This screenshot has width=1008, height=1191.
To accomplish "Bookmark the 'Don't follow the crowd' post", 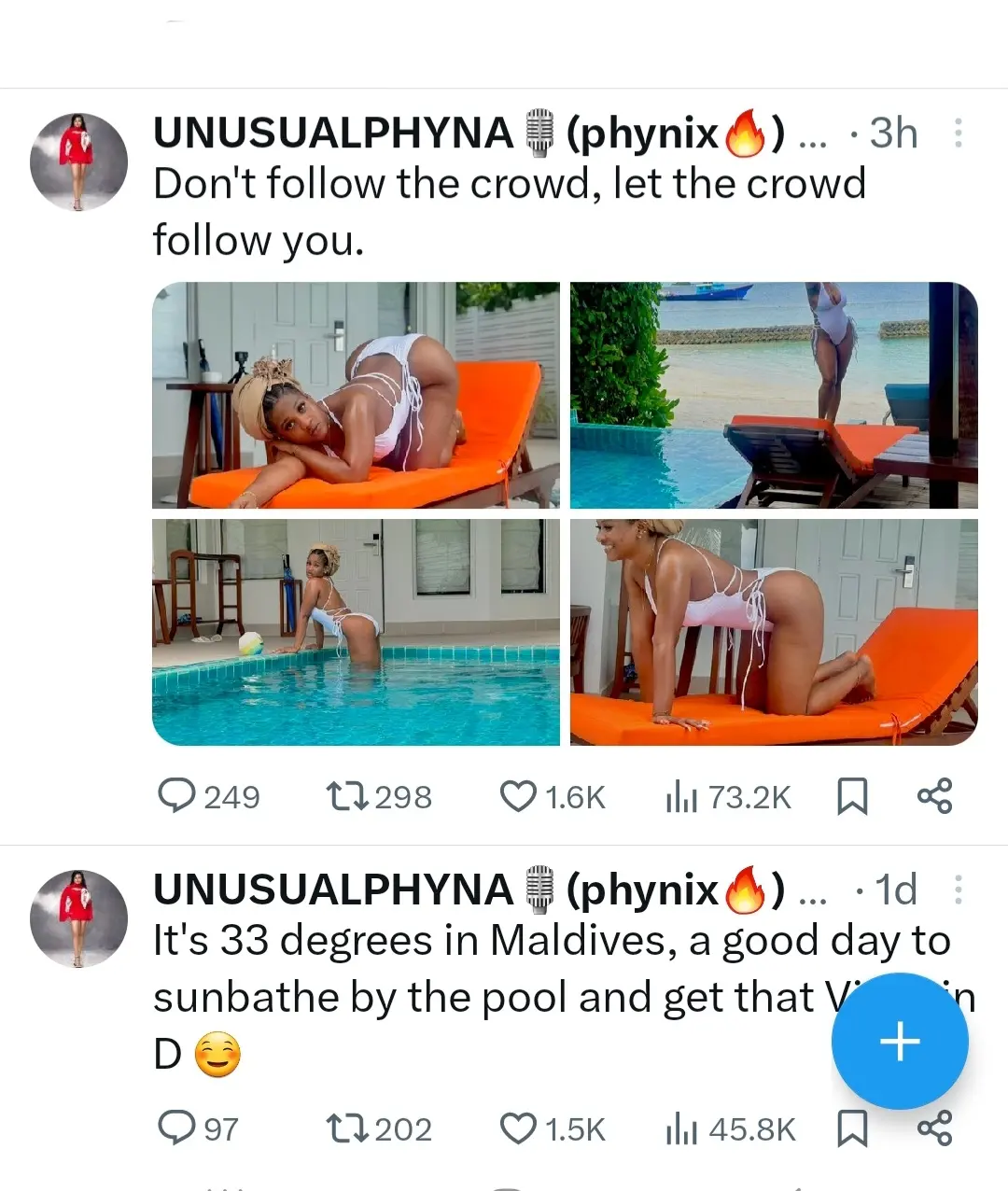I will click(x=851, y=797).
